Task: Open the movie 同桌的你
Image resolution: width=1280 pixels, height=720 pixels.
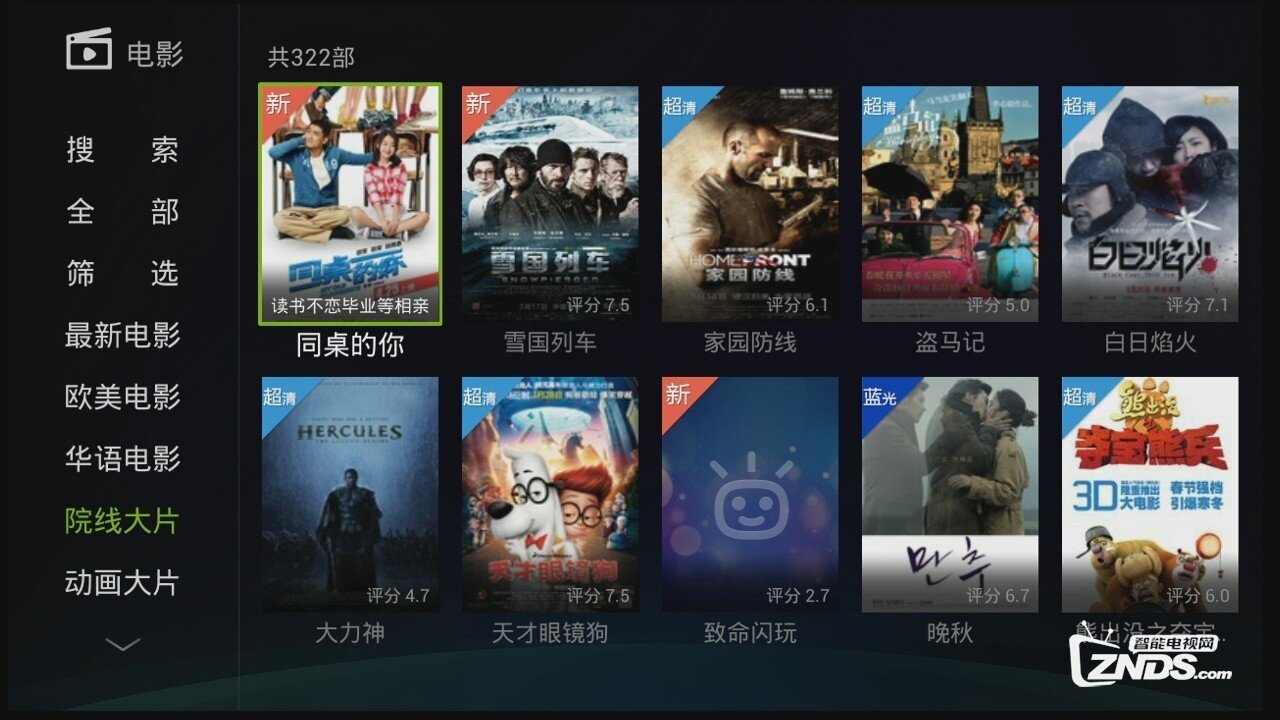Action: click(350, 204)
